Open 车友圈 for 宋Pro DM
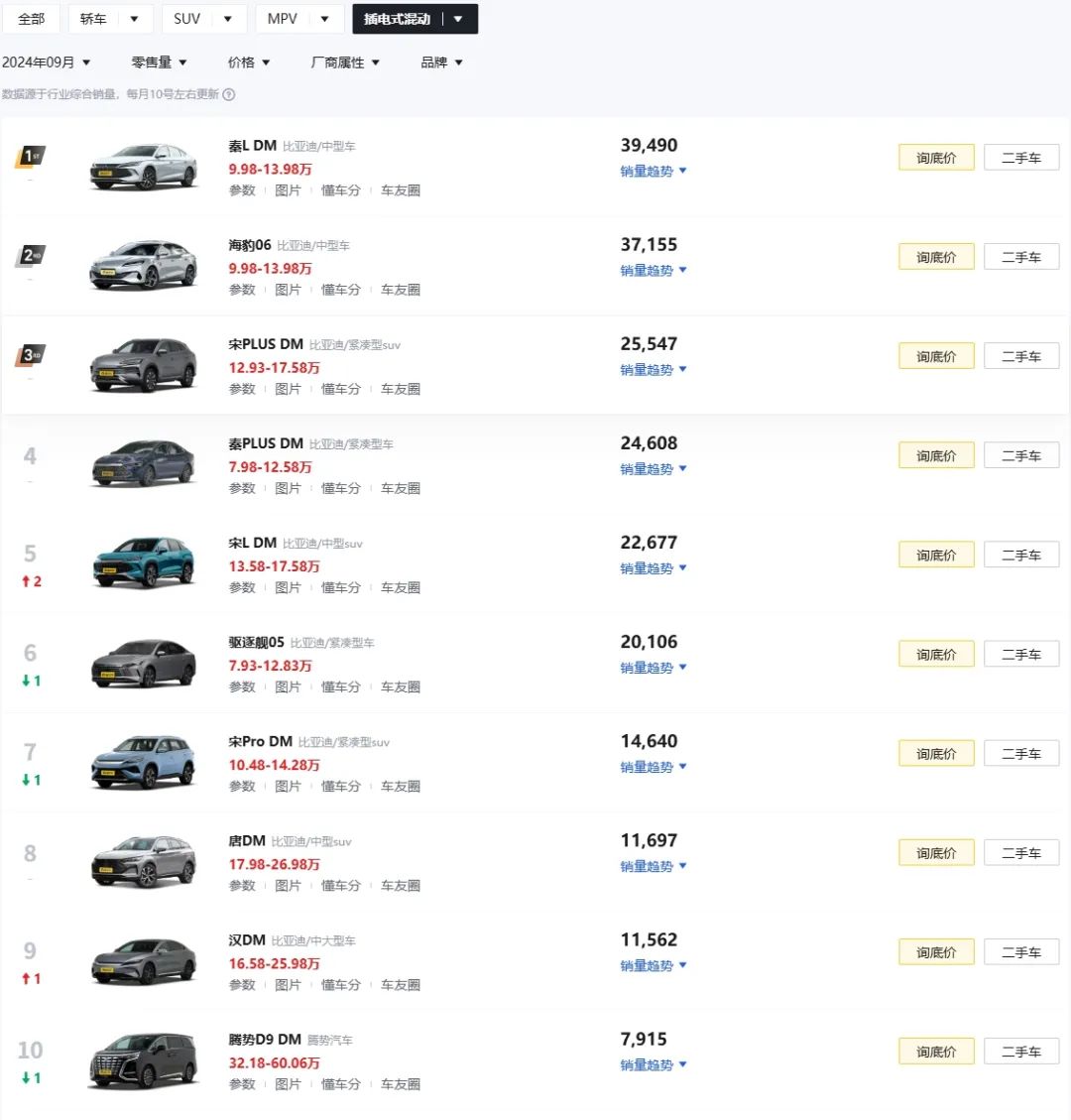1071x1120 pixels. click(x=401, y=786)
